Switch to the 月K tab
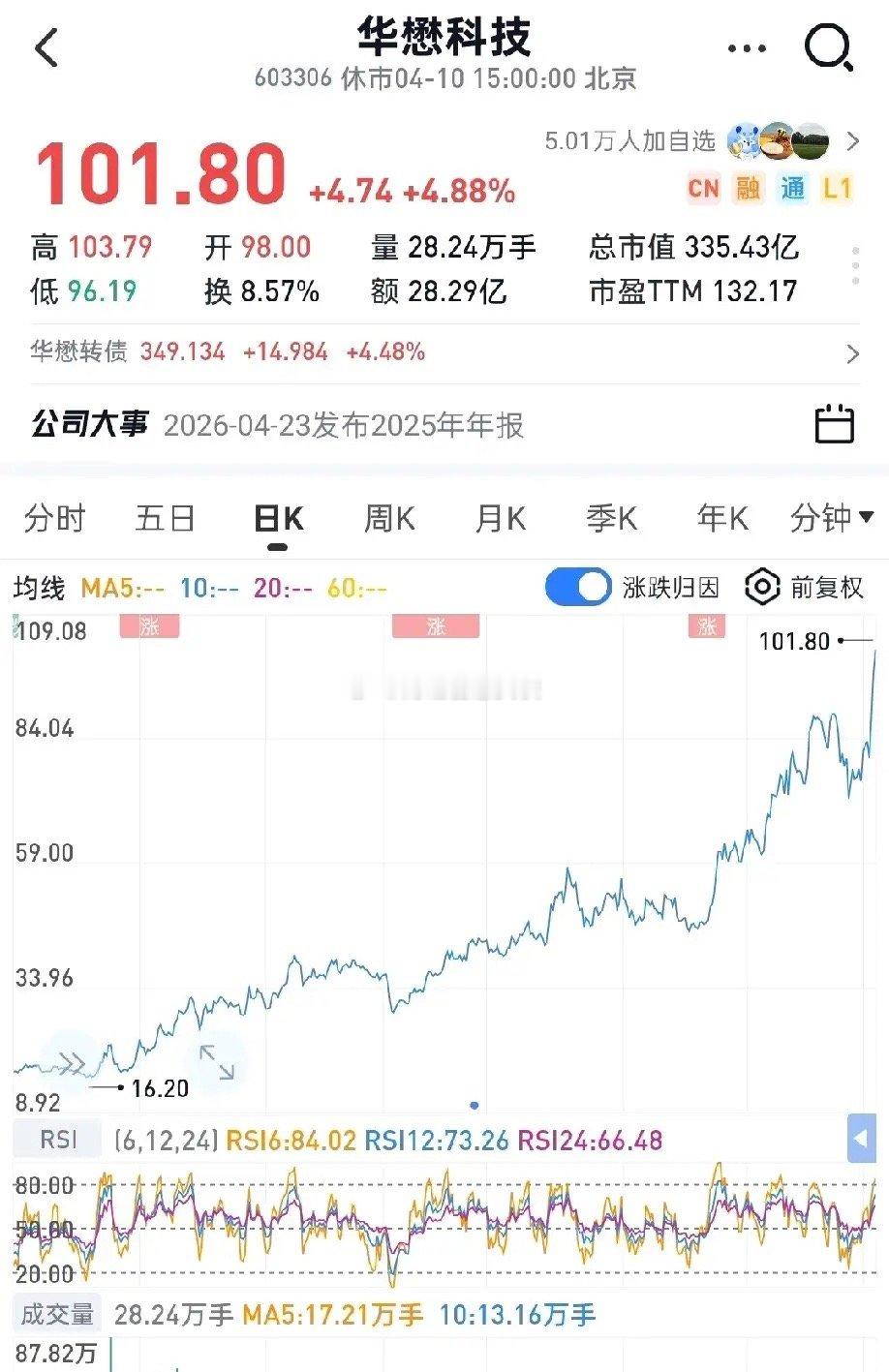The height and width of the screenshot is (1372, 889). pos(499,518)
